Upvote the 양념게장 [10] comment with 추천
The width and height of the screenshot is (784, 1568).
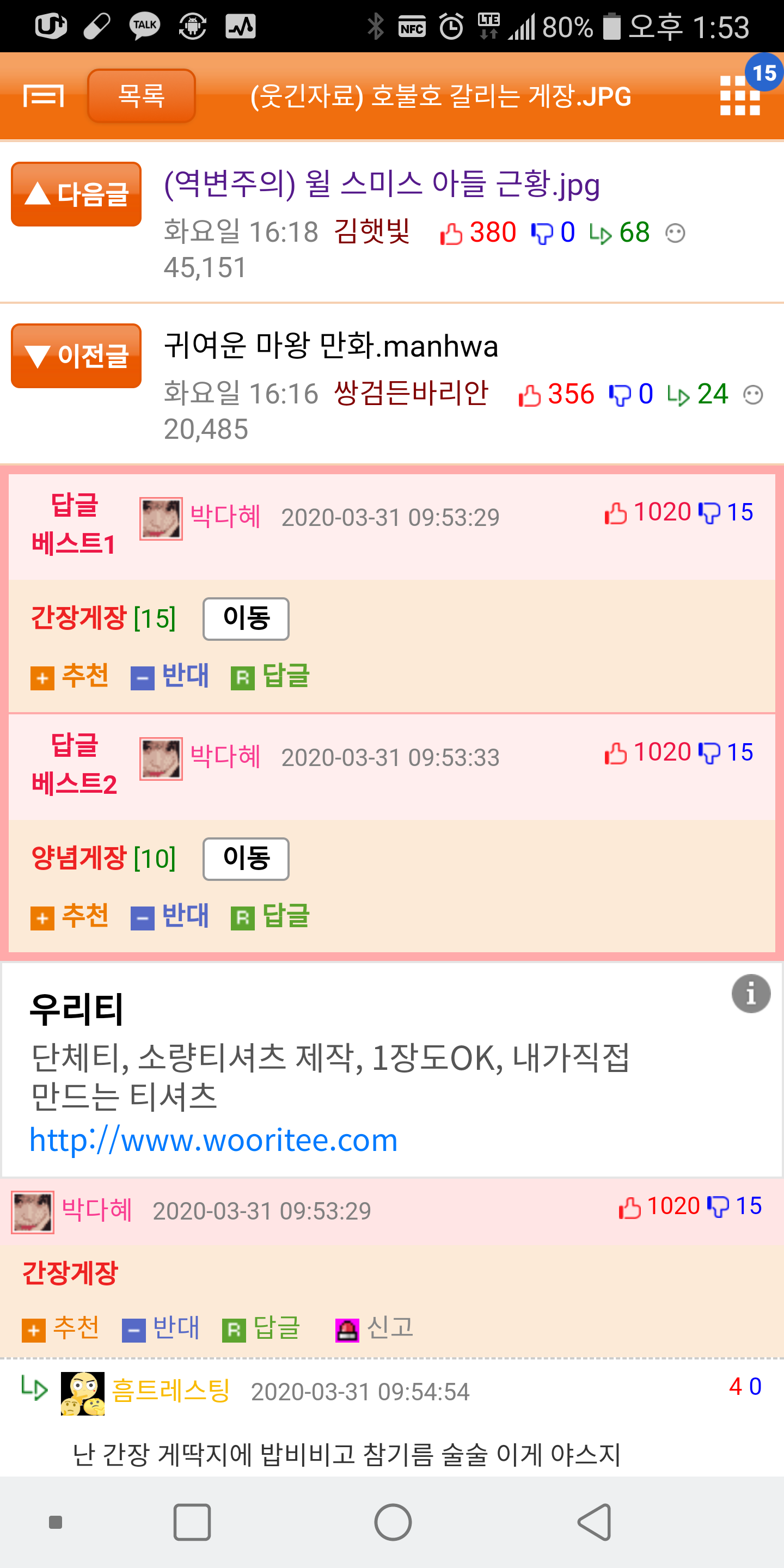pos(71,916)
